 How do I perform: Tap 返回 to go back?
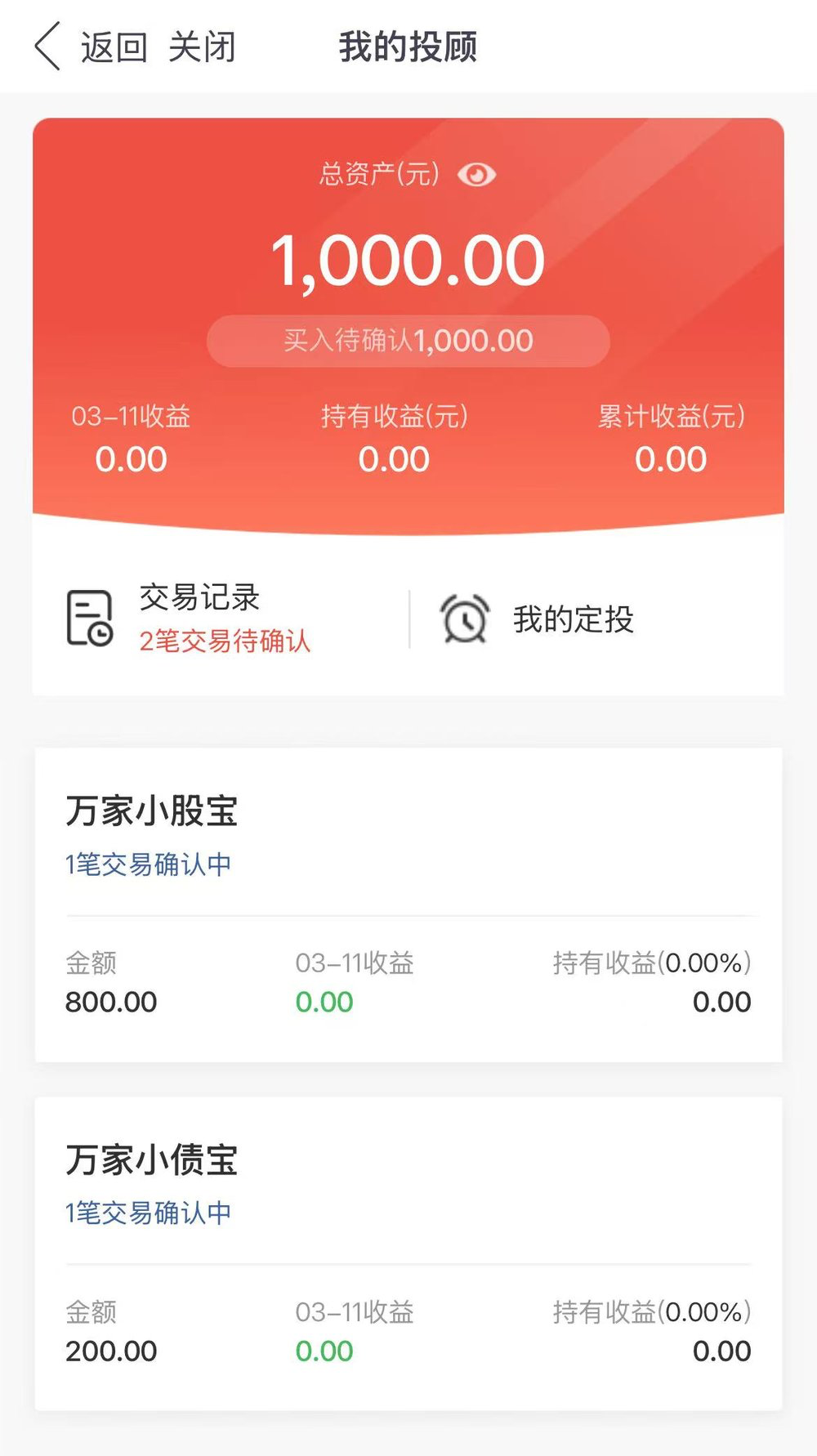(x=114, y=49)
